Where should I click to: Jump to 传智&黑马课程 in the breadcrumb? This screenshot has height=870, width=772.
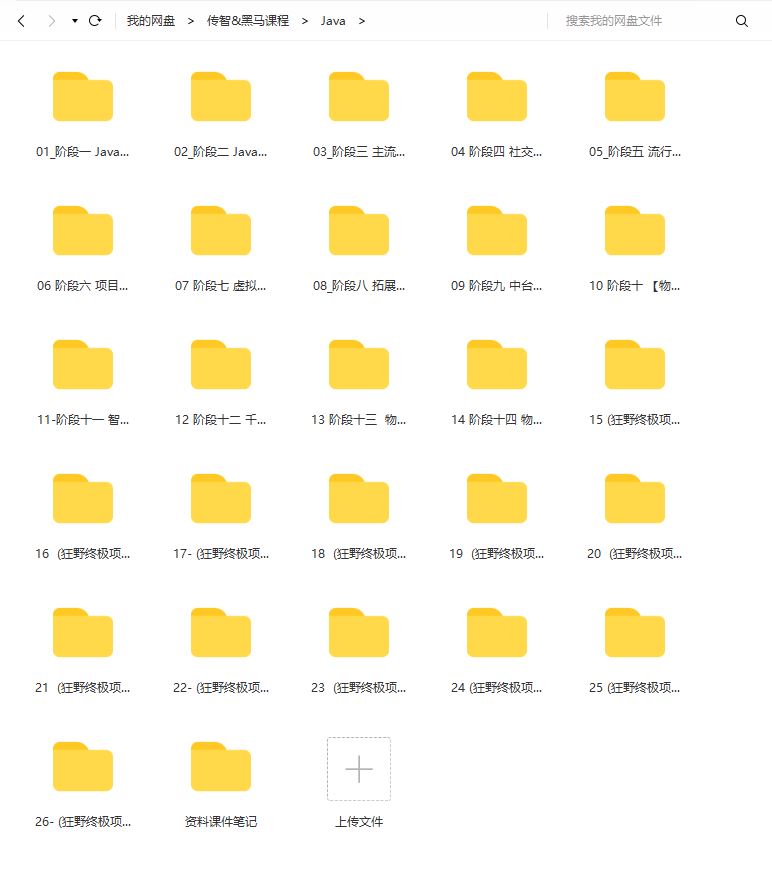(x=248, y=20)
